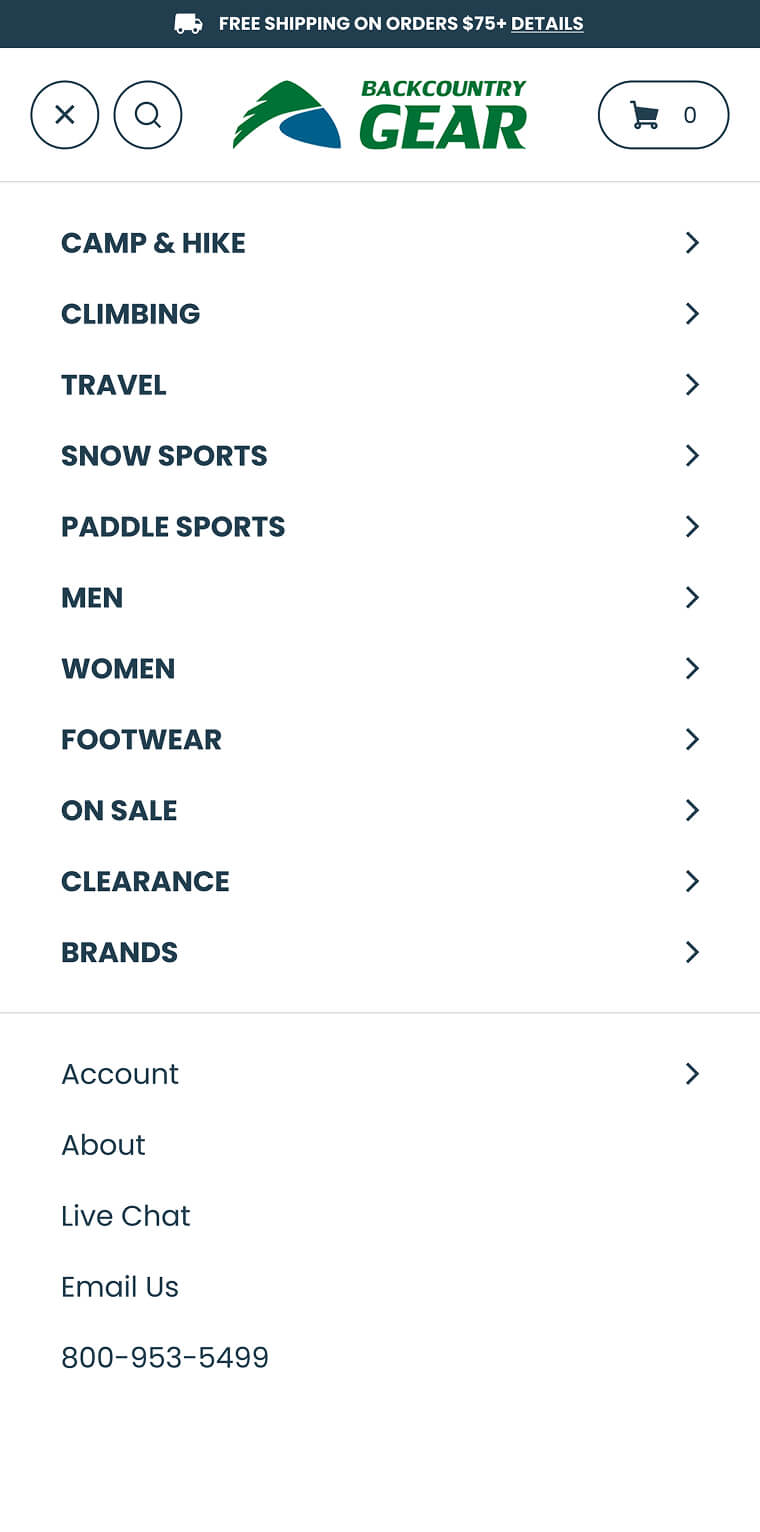Image resolution: width=760 pixels, height=1532 pixels.
Task: Call 800-953-5499 phone number
Action: pyautogui.click(x=165, y=1358)
